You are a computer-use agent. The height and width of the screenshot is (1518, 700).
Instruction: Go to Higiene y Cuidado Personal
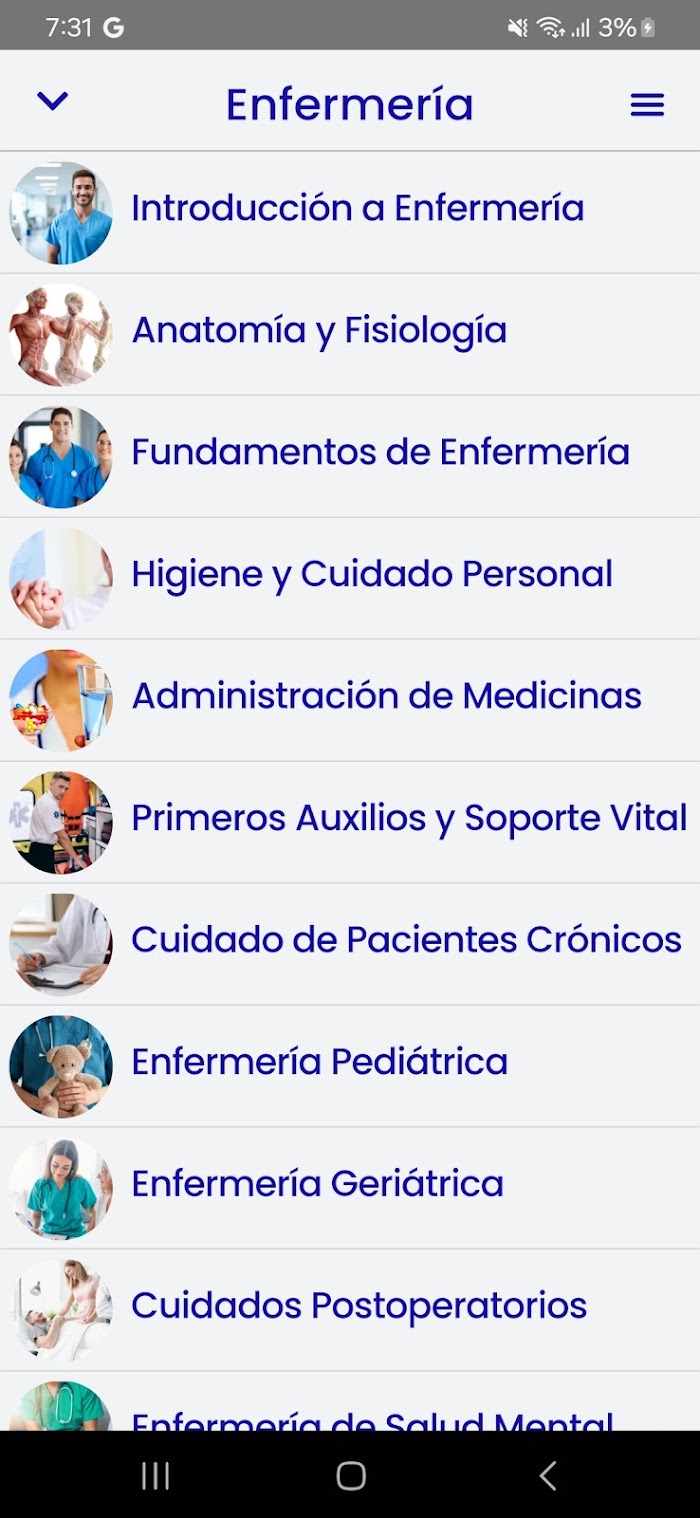coord(350,579)
